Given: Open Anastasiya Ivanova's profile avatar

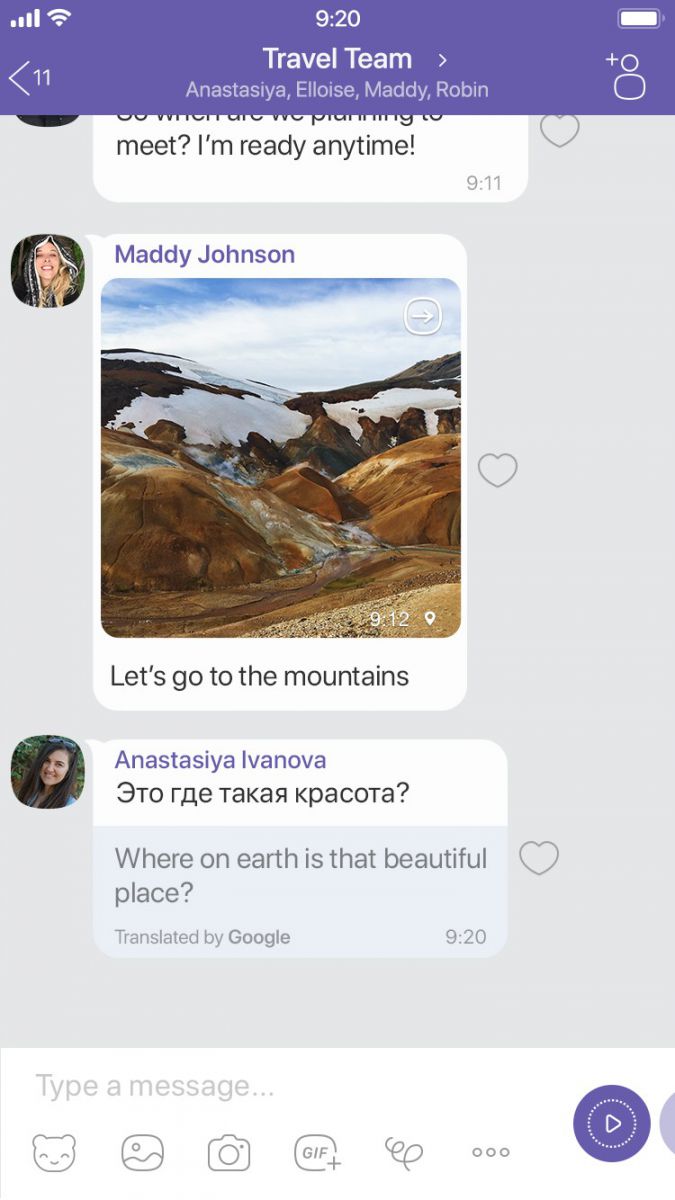Looking at the screenshot, I should tap(47, 772).
